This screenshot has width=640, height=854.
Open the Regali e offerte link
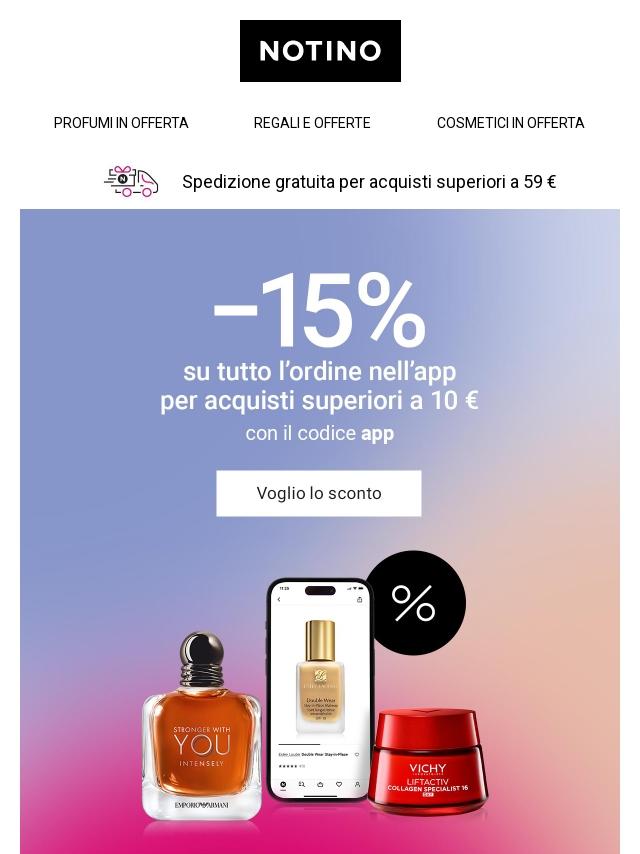[x=312, y=123]
